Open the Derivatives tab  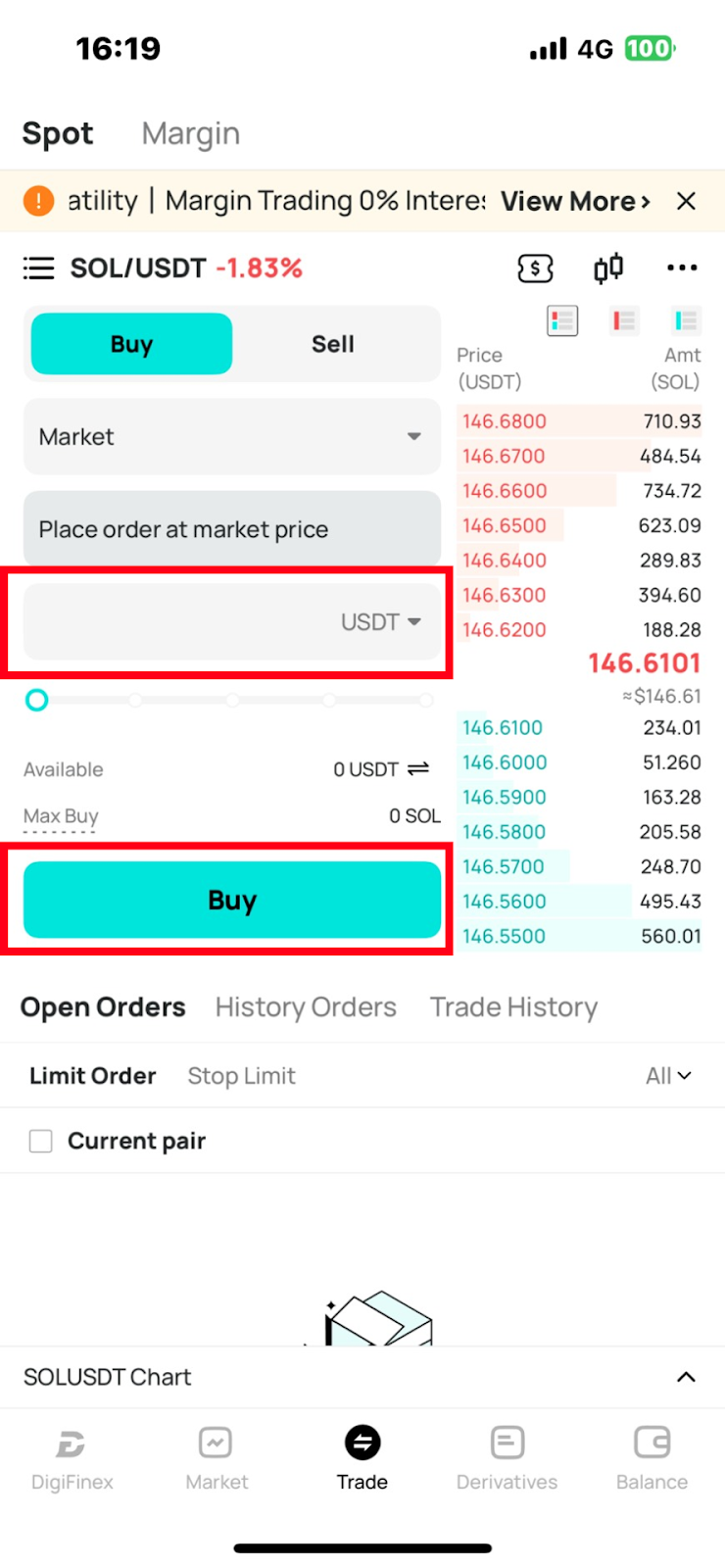tap(507, 1458)
